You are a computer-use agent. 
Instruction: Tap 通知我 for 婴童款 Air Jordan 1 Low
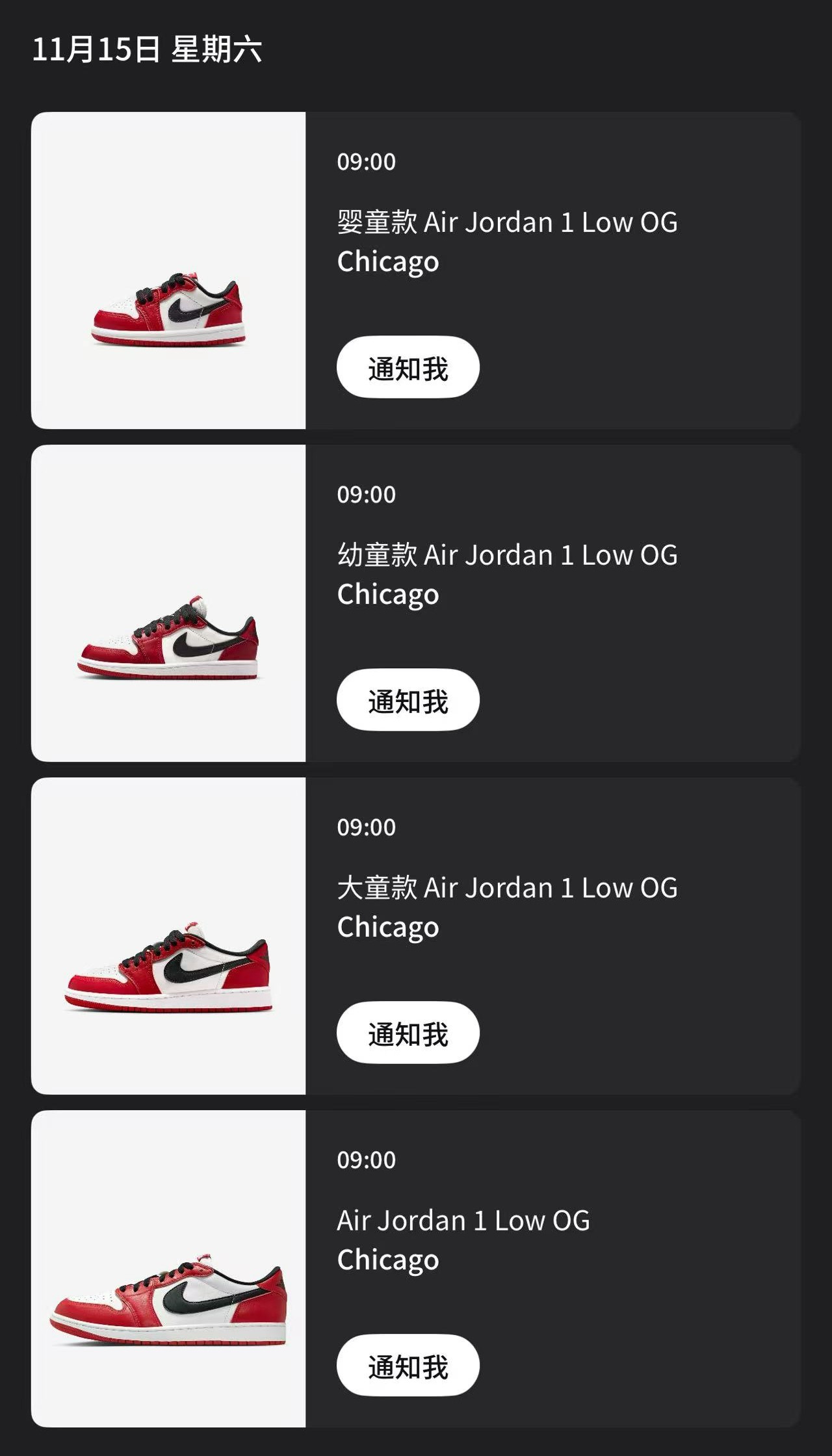pyautogui.click(x=408, y=367)
